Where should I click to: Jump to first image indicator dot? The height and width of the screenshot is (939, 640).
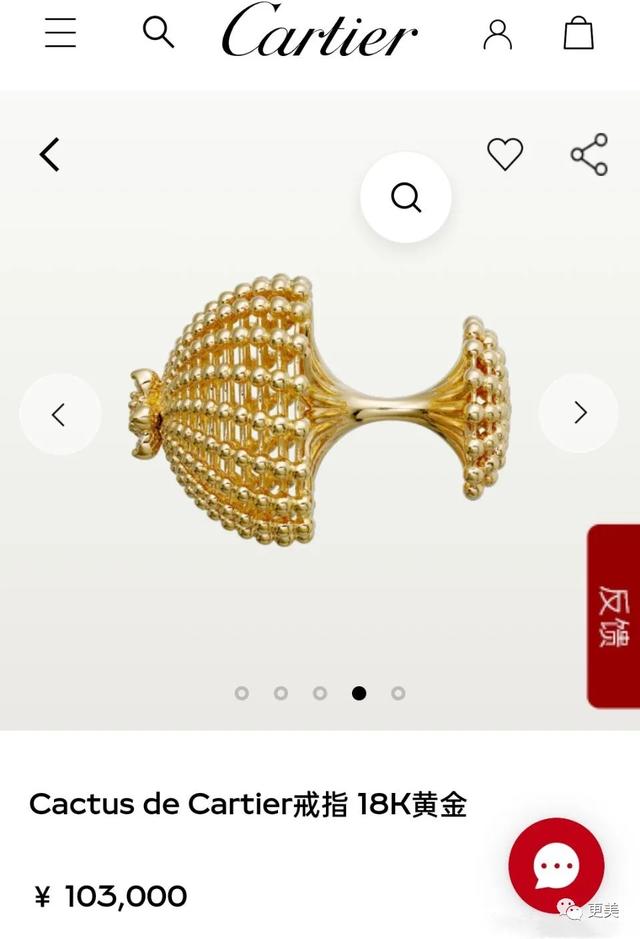click(x=242, y=693)
